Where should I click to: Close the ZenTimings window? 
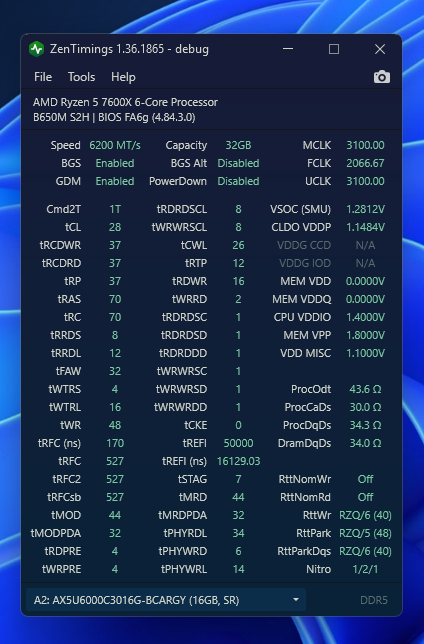click(x=380, y=49)
